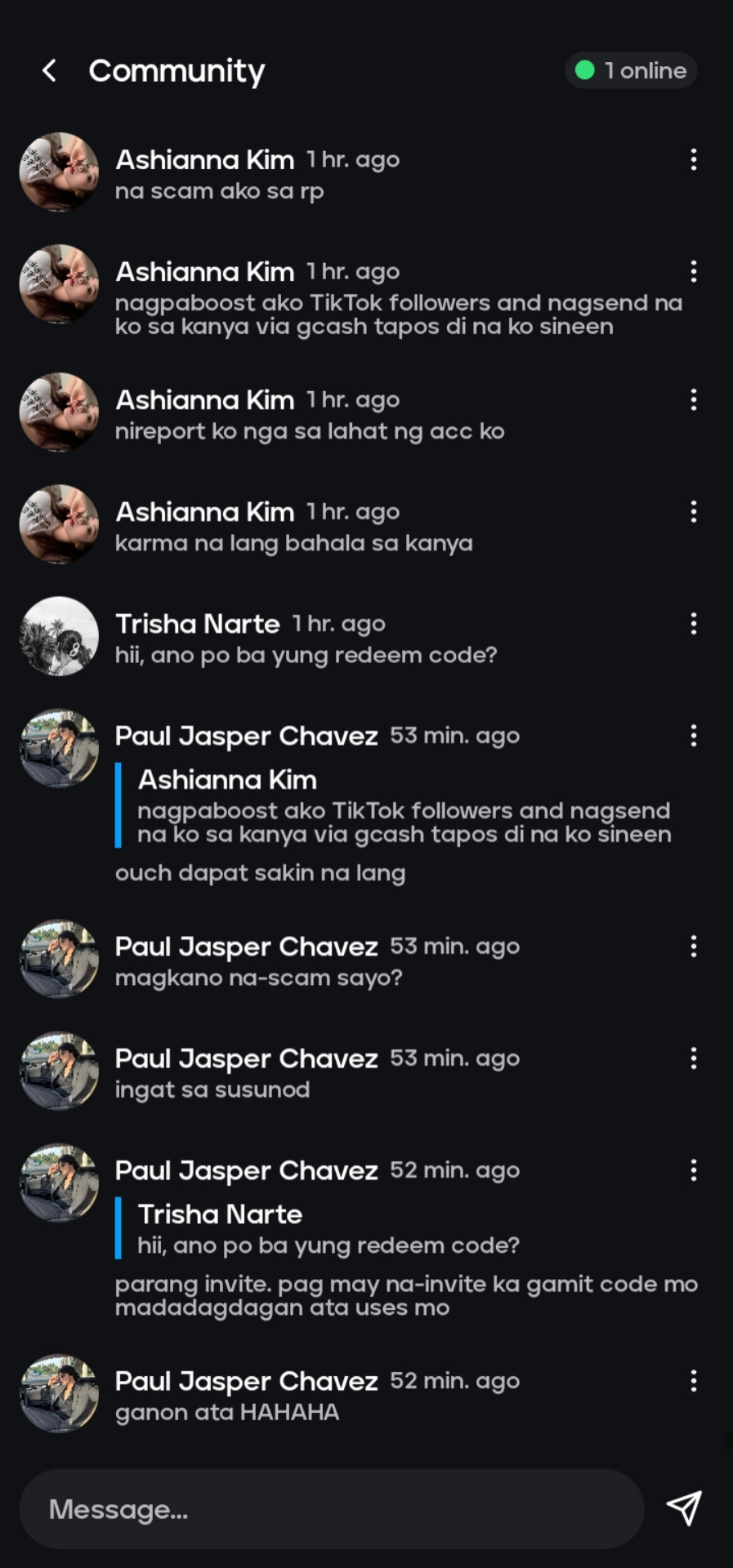Open options for 'nagpaboost ako TikTok followers' message
Screen dimensions: 733x1568
point(693,272)
